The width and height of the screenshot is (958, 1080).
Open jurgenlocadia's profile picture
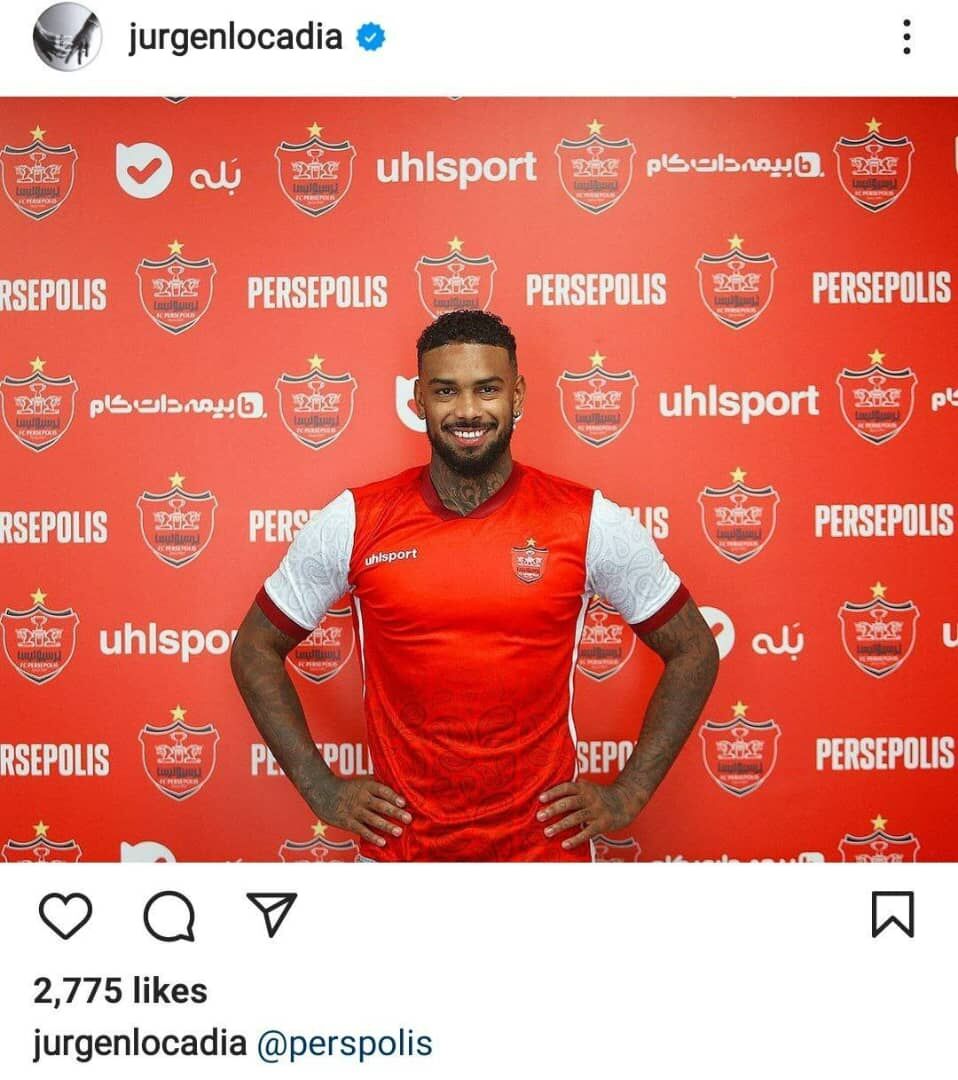point(67,38)
